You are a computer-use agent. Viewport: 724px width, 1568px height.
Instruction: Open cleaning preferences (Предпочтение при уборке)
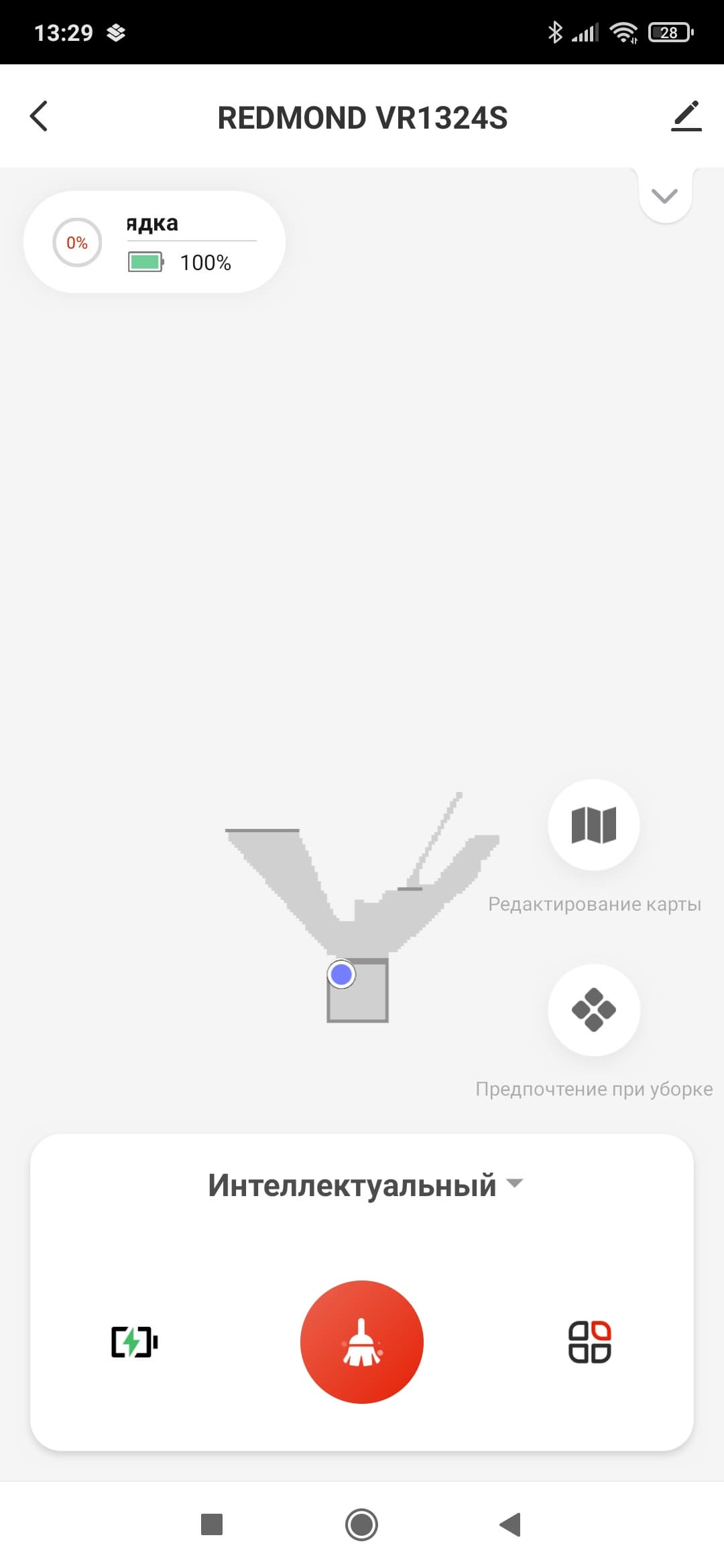[x=593, y=1009]
